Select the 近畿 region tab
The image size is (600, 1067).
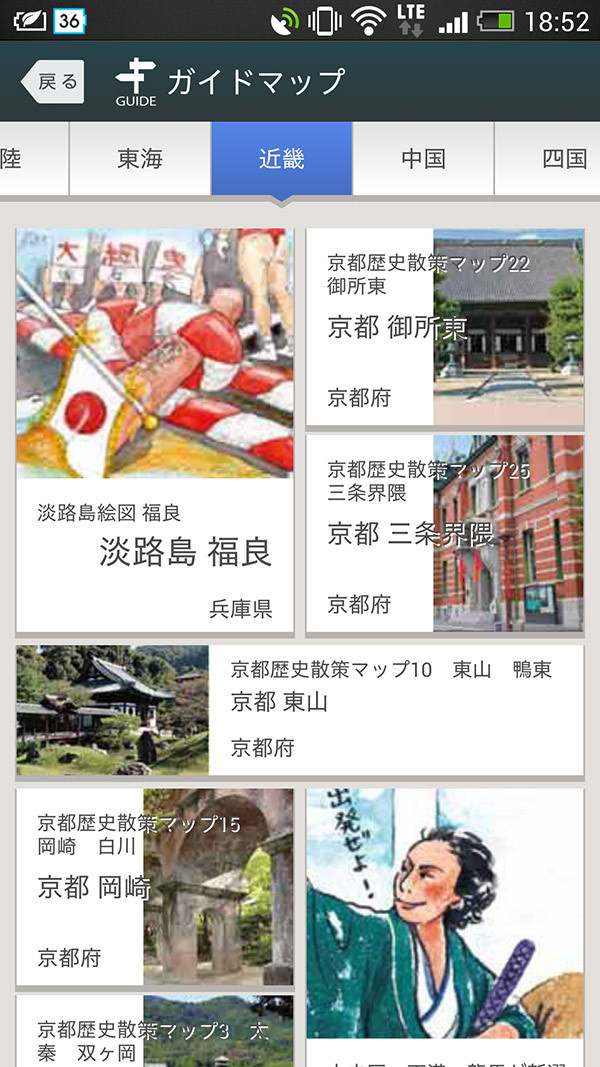pyautogui.click(x=281, y=159)
